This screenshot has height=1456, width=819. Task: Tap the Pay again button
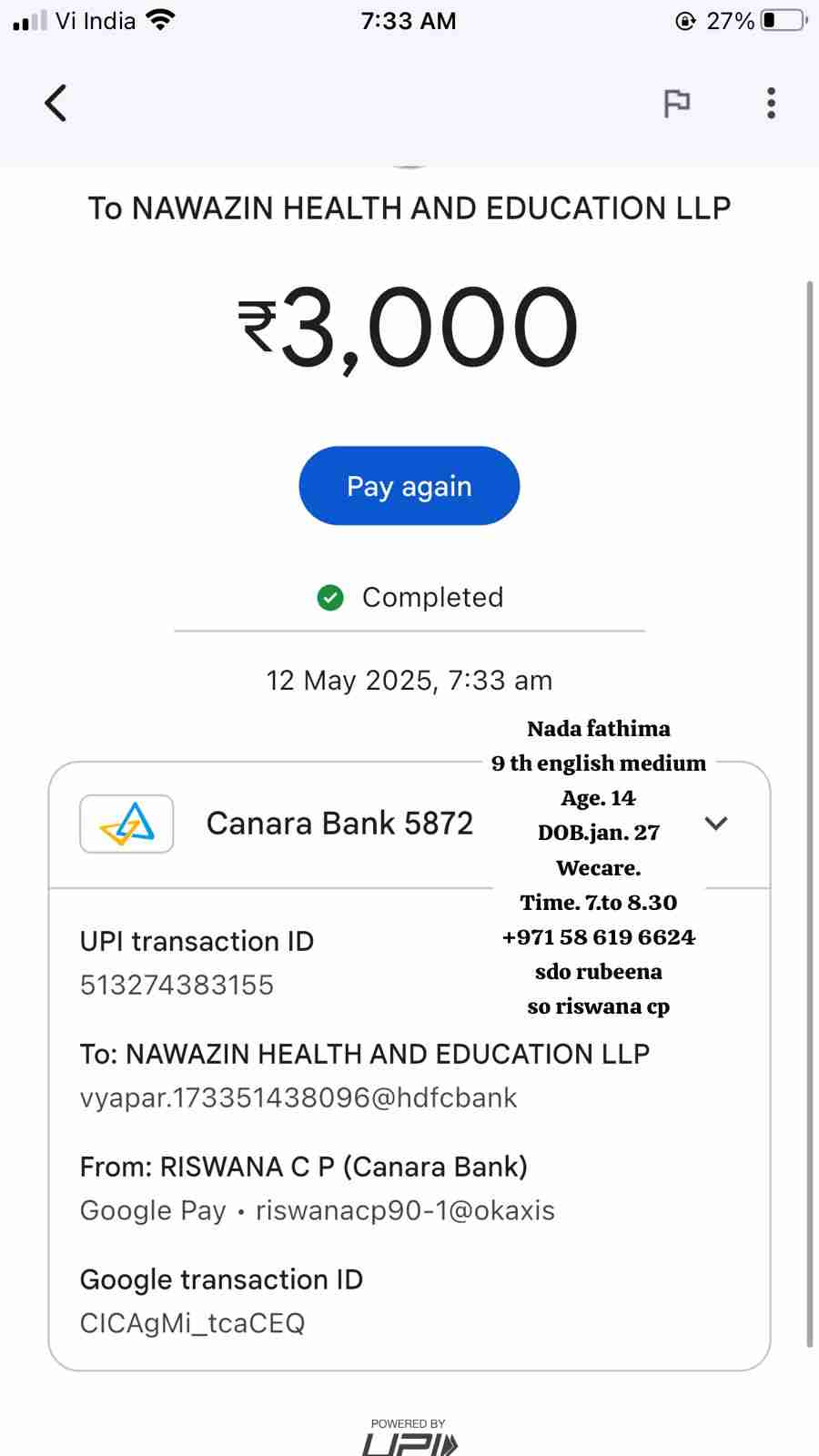point(409,486)
